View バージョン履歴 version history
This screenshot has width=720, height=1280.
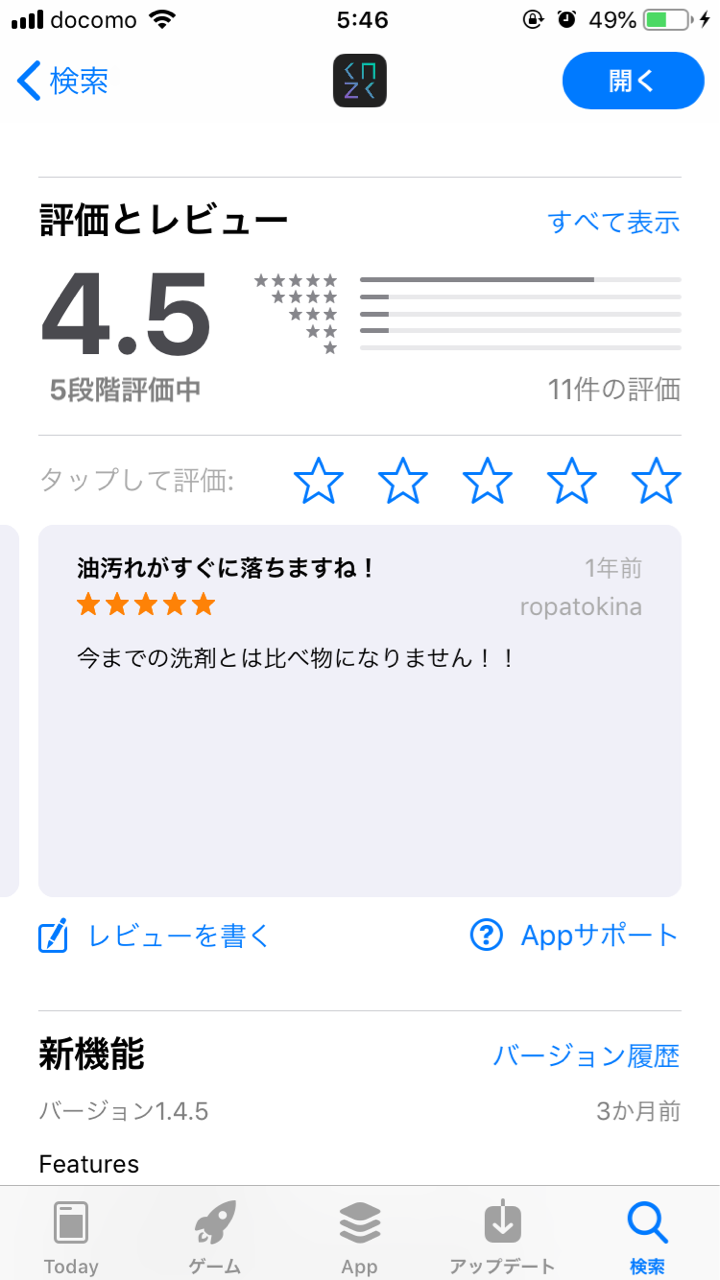tap(586, 1055)
